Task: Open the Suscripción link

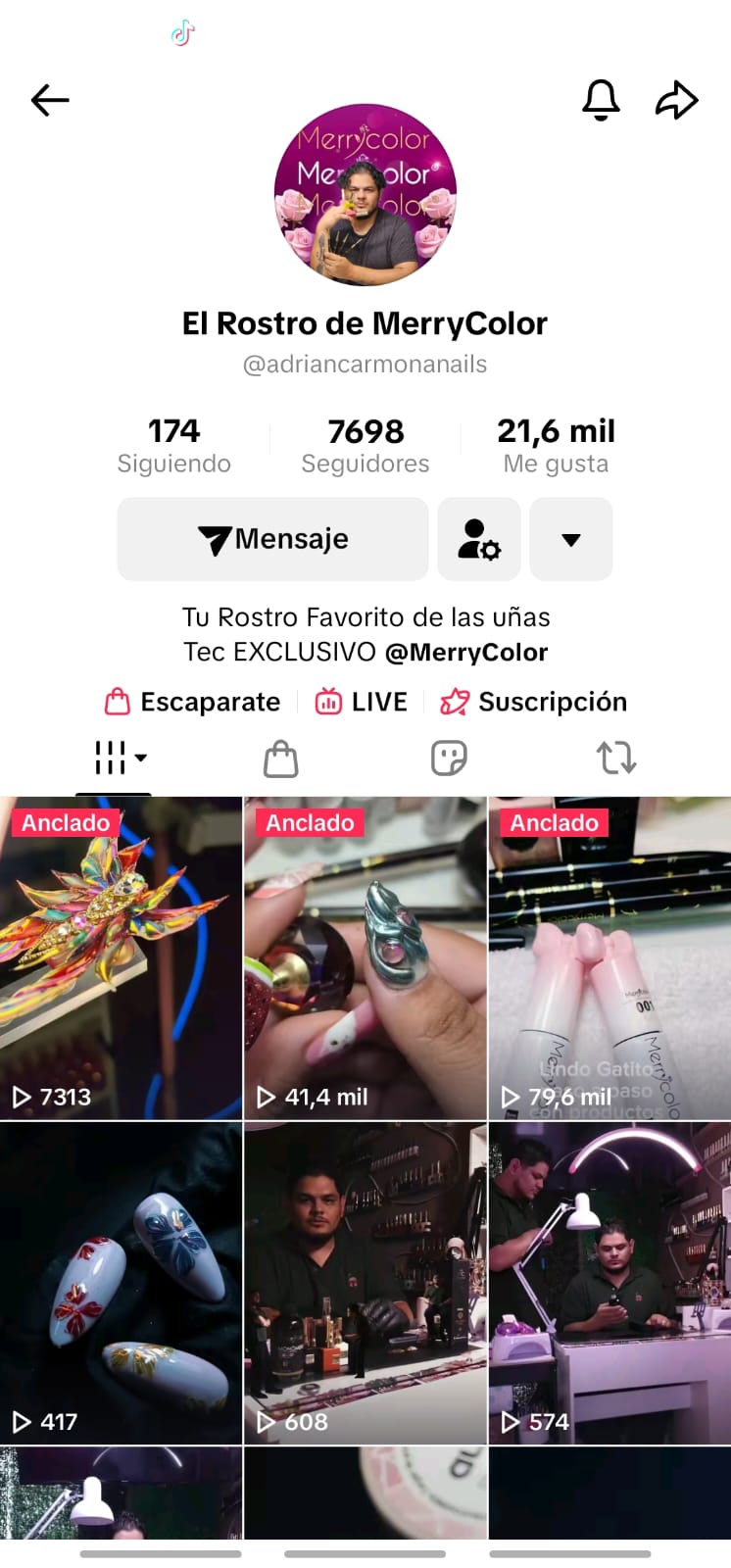Action: tap(534, 702)
